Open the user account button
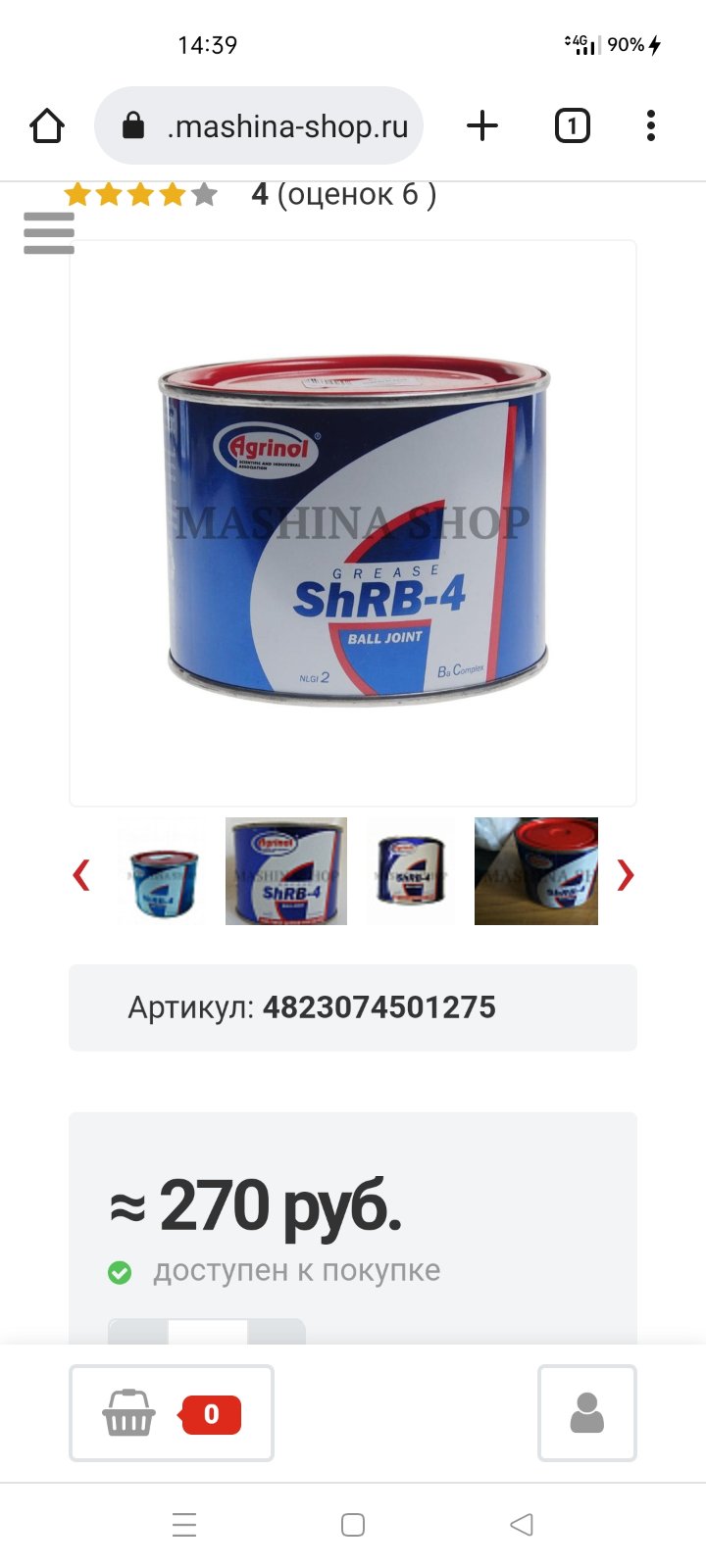 click(587, 1413)
